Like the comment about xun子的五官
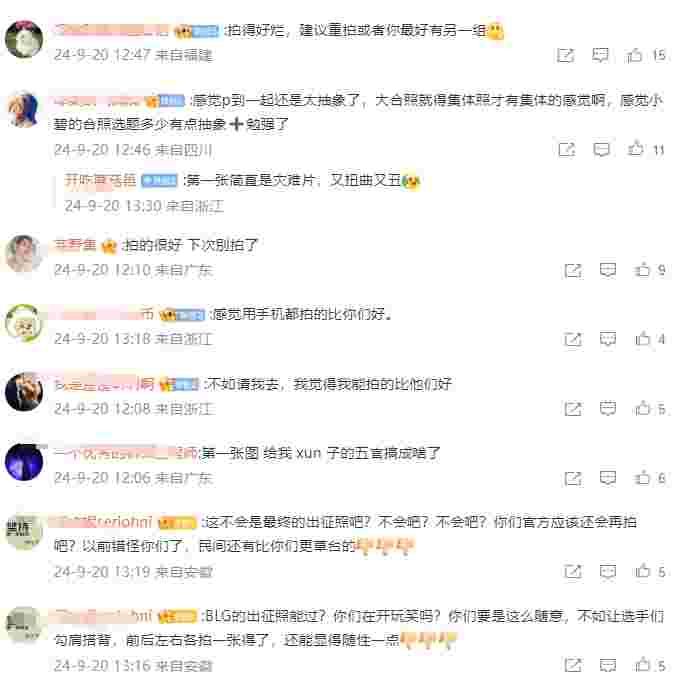Screen dimensions: 685x679 pyautogui.click(x=643, y=479)
